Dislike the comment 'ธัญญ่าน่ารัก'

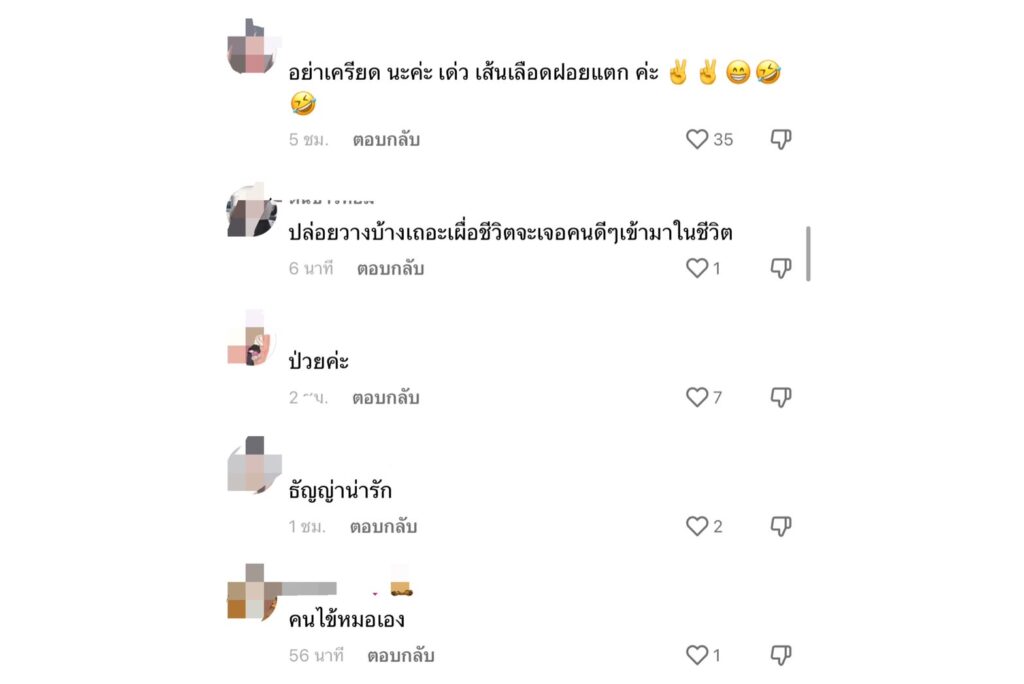[x=781, y=526]
